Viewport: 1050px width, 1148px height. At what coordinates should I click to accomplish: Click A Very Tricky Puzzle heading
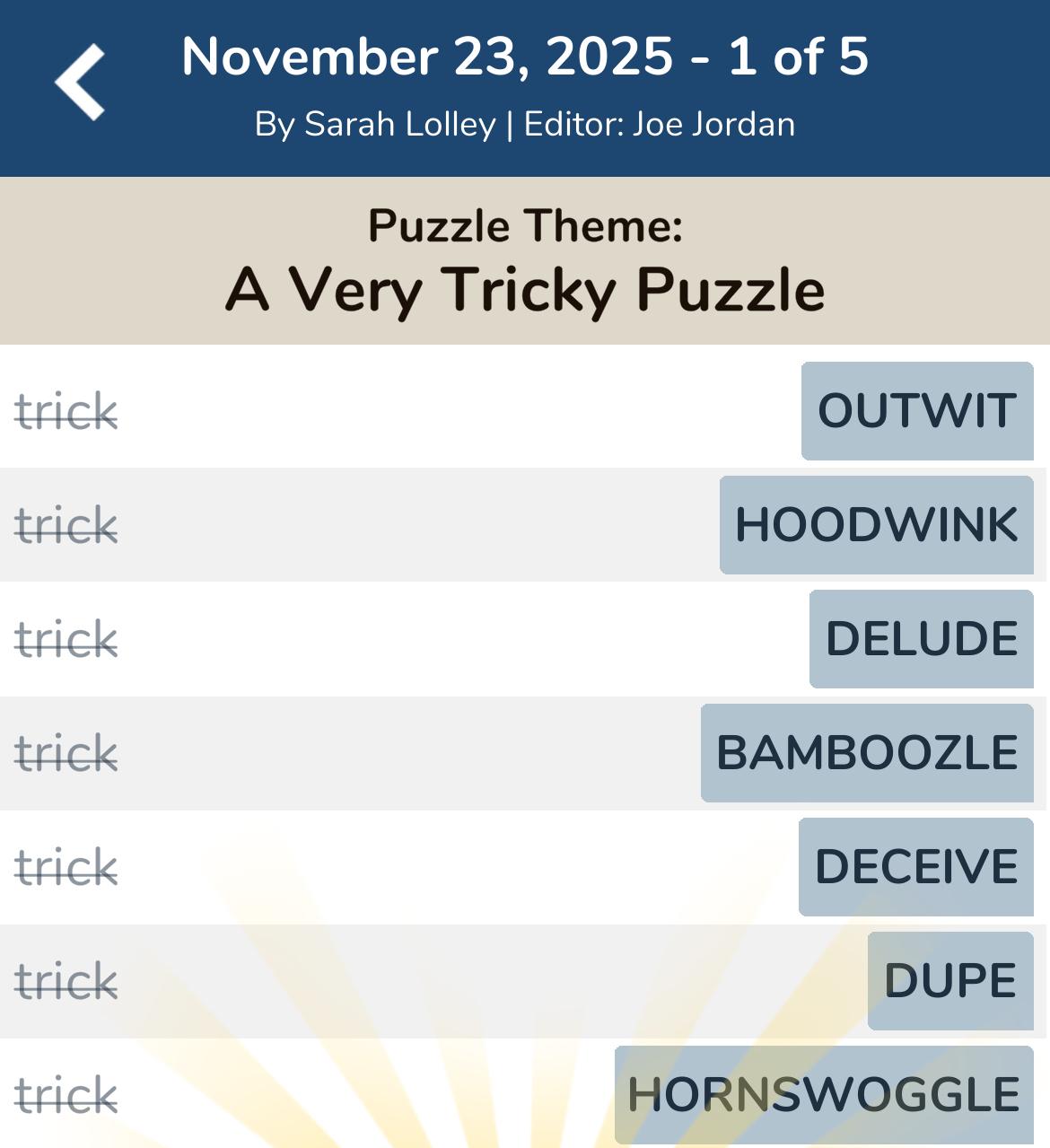525,288
